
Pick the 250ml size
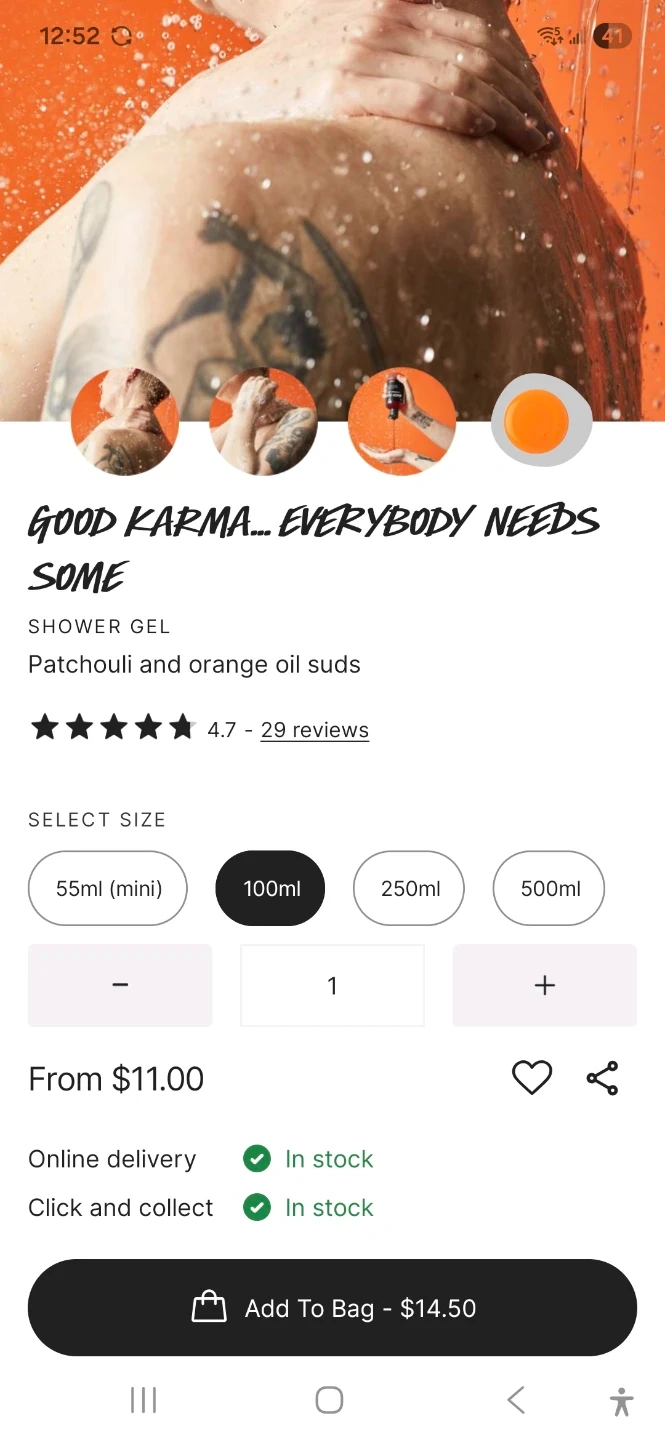pos(409,888)
